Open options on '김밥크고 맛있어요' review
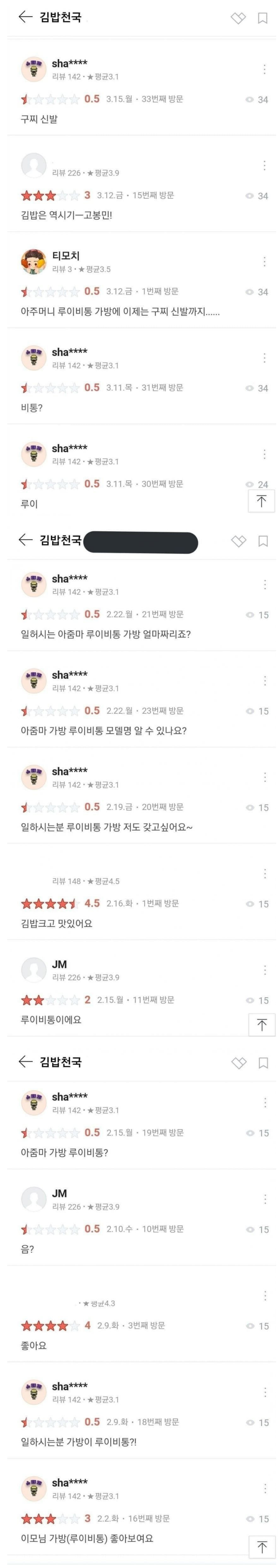278x1568 pixels. click(264, 873)
